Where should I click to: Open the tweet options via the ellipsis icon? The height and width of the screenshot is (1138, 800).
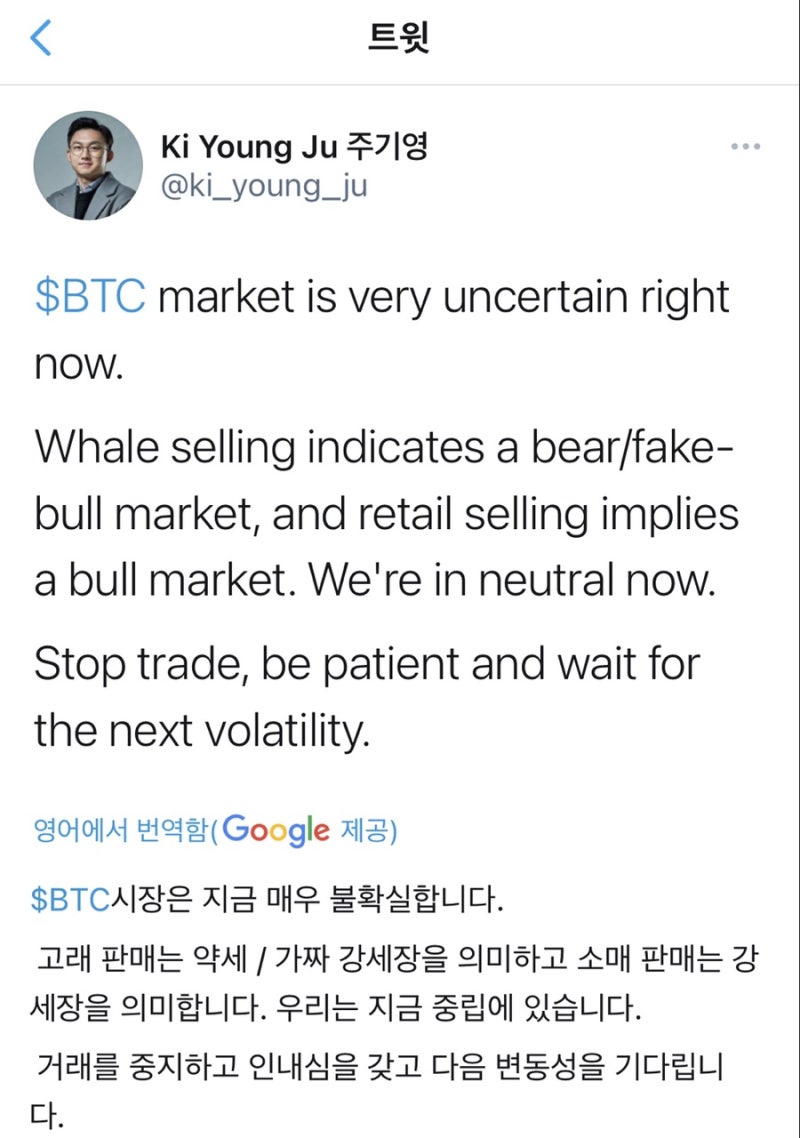pos(745,146)
